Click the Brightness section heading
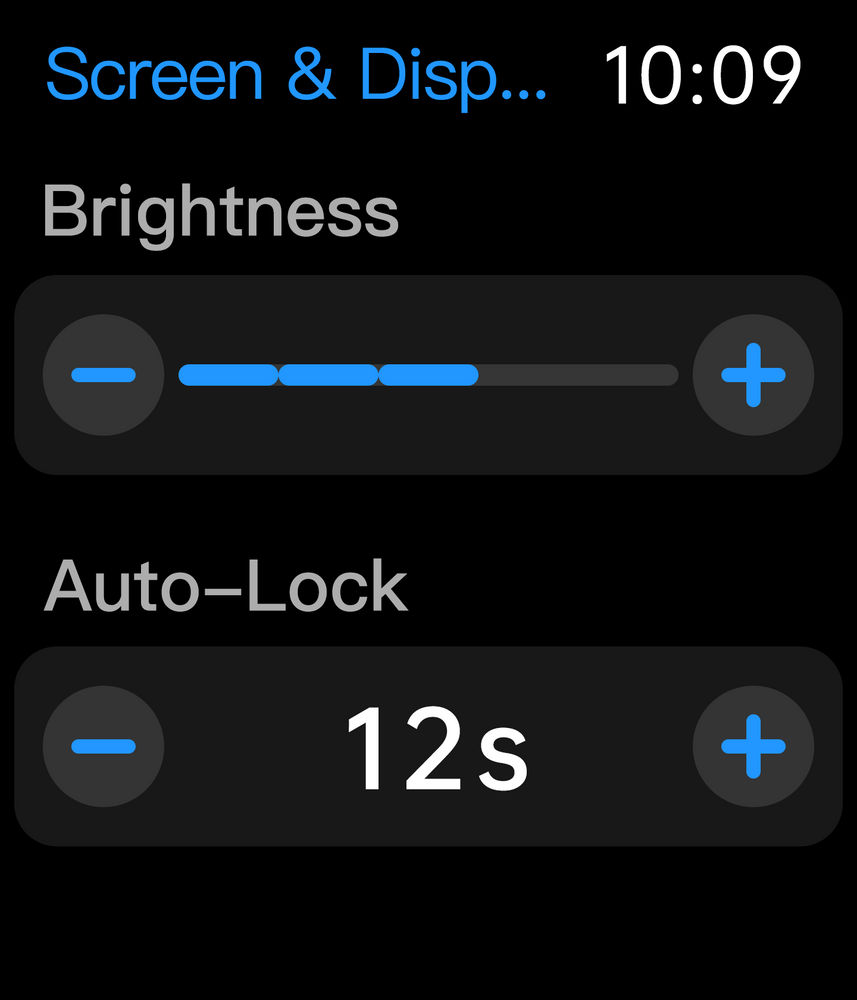Viewport: 857px width, 1000px height. 222,210
